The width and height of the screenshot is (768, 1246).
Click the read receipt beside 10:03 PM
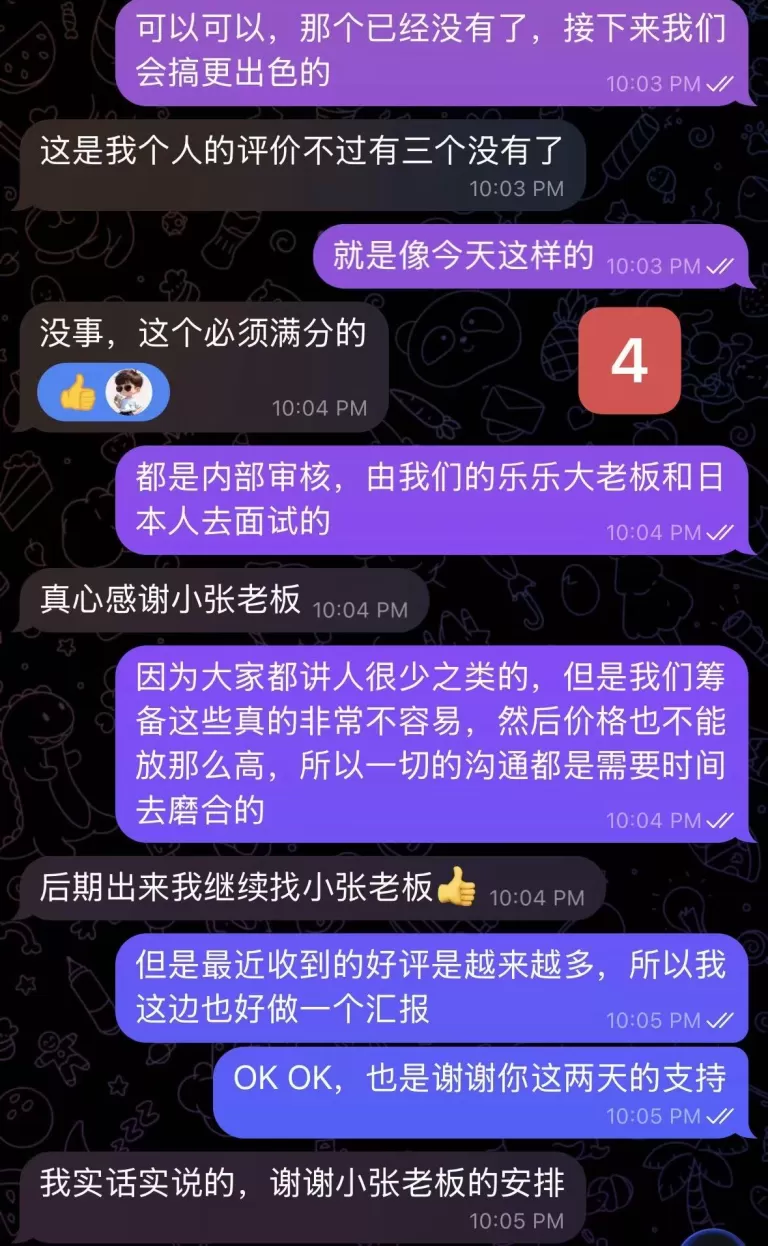722,86
